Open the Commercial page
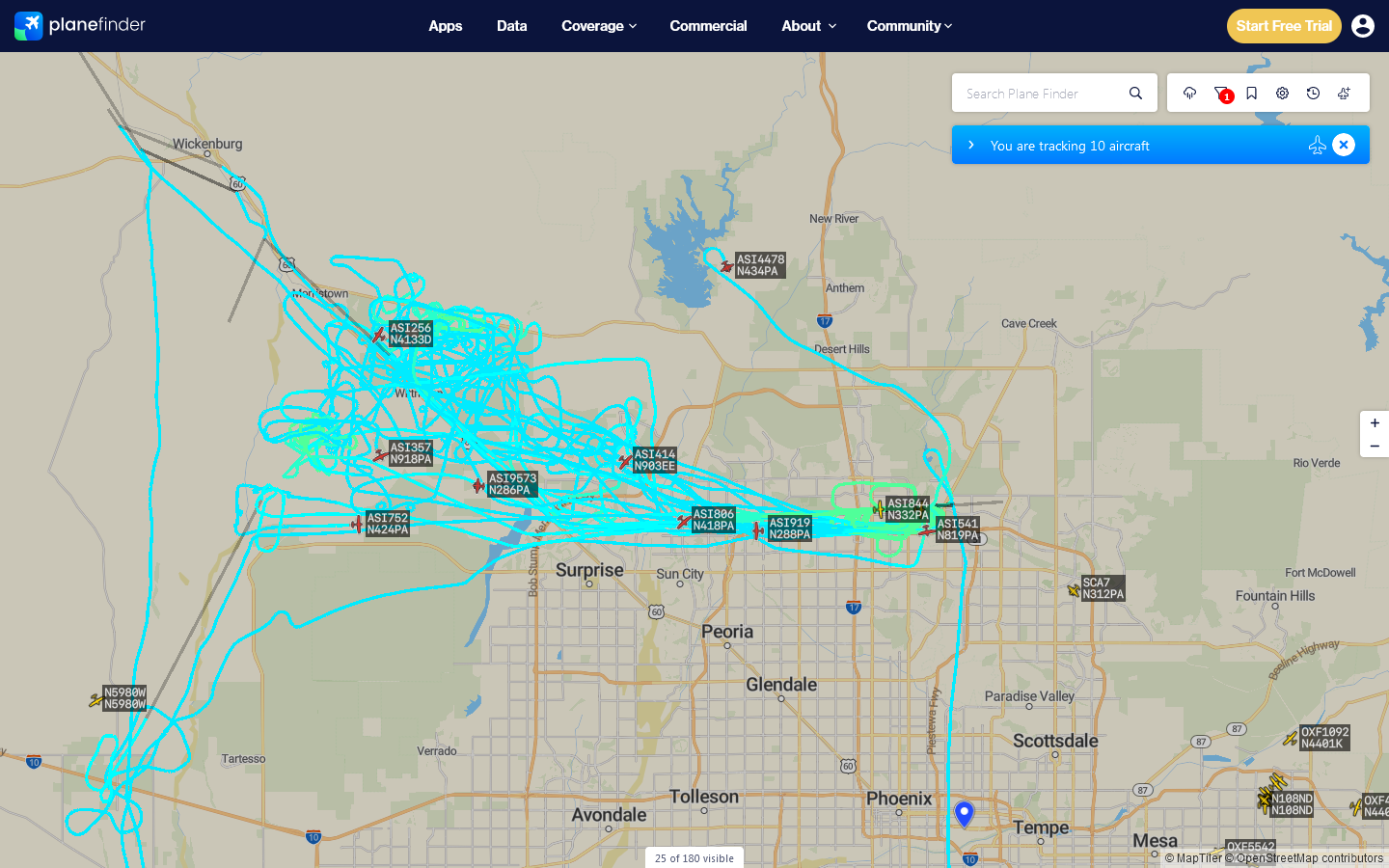 coord(708,26)
